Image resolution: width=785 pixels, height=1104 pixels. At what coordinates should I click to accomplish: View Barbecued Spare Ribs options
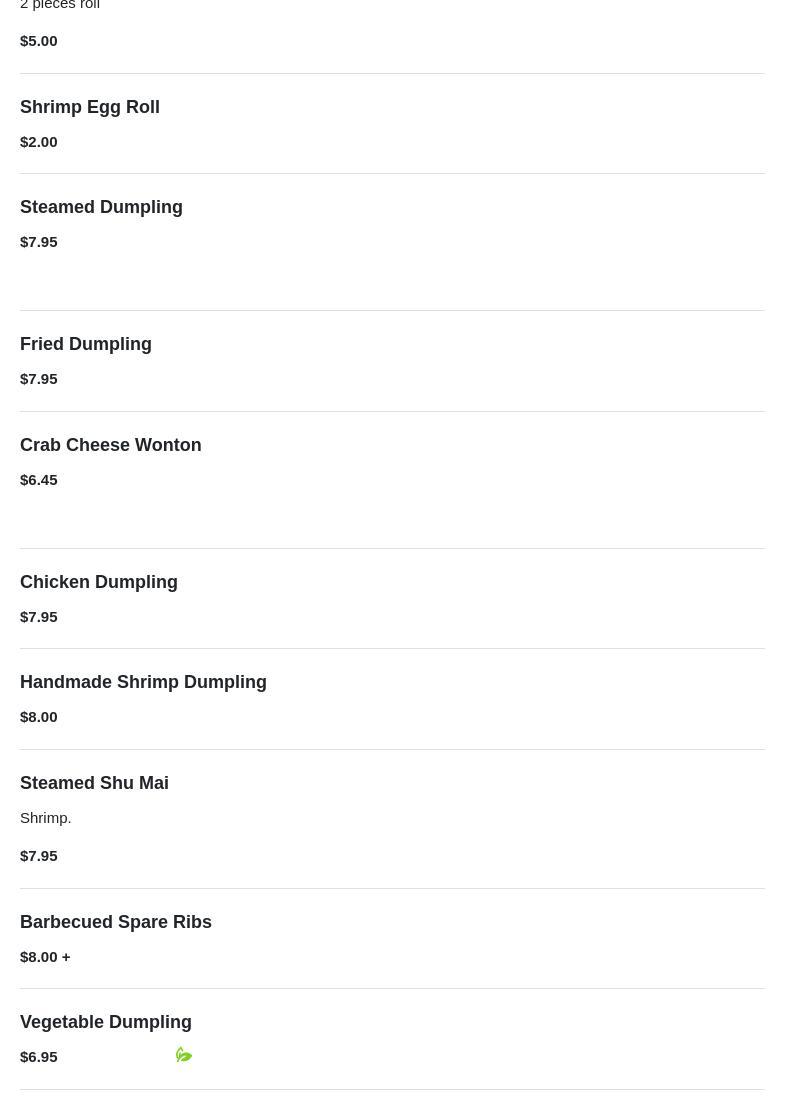pos(116,922)
